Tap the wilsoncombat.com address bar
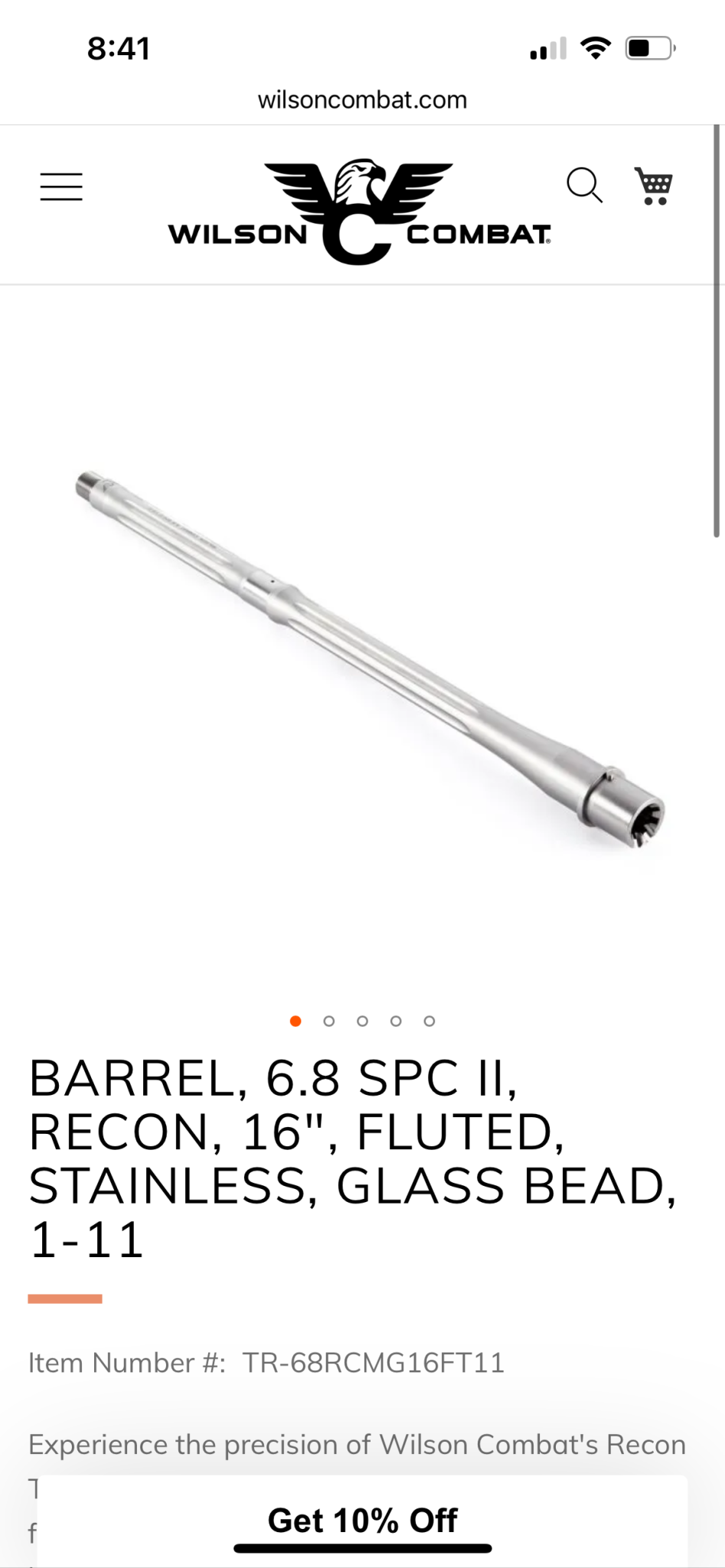 pos(362,100)
